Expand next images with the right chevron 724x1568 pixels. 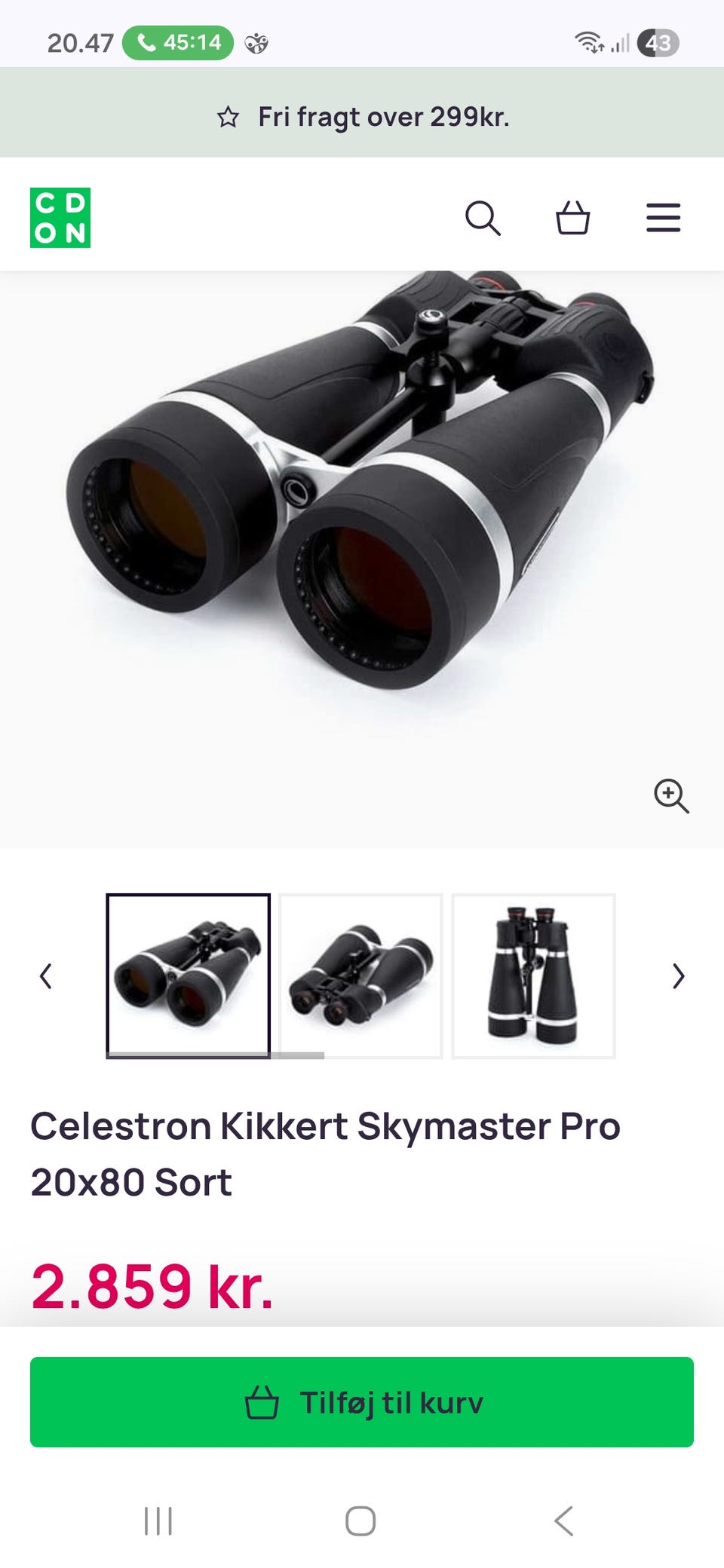[677, 976]
